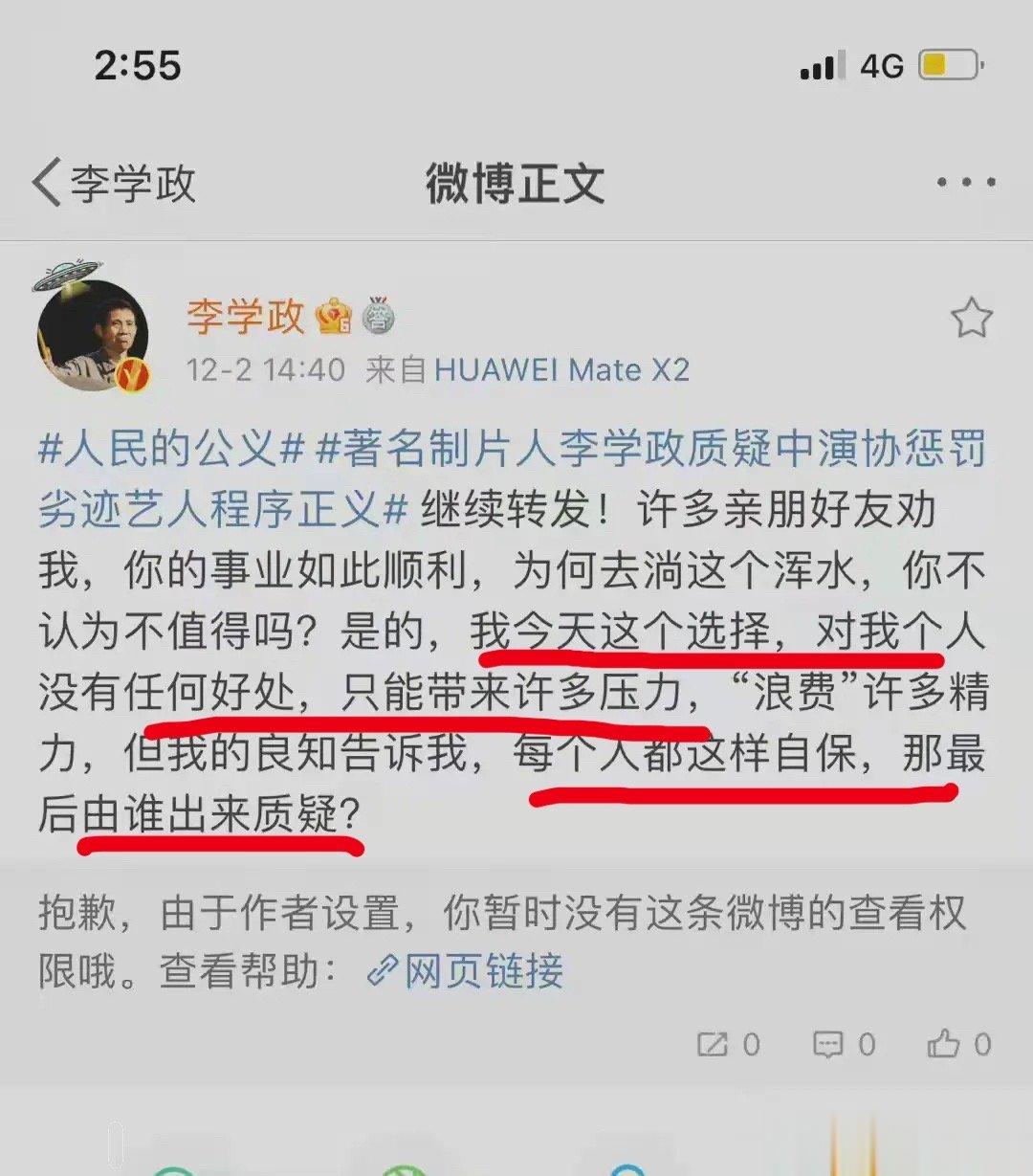Like this Weibo post

957,1044
